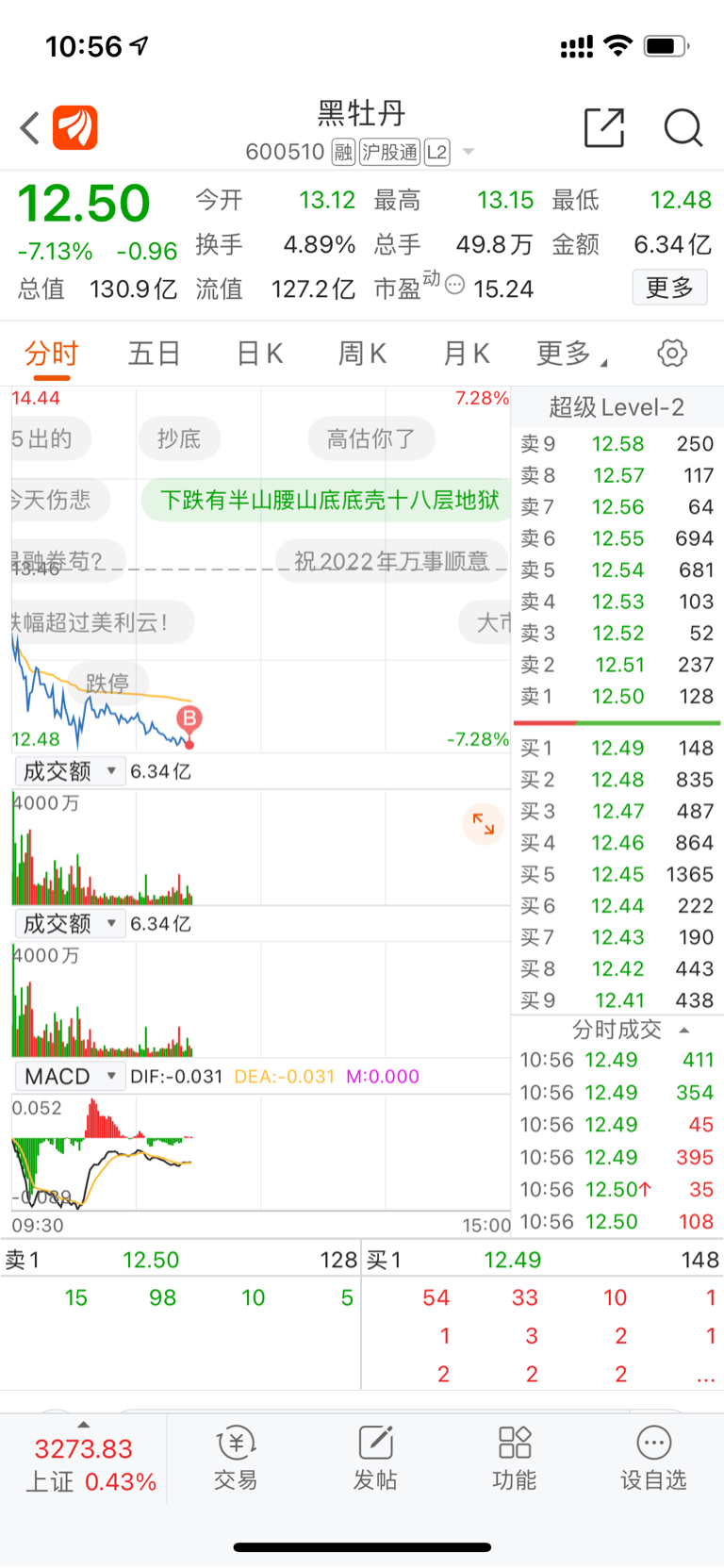Go back using the top-left arrow
724x1568 pixels.
coord(30,127)
